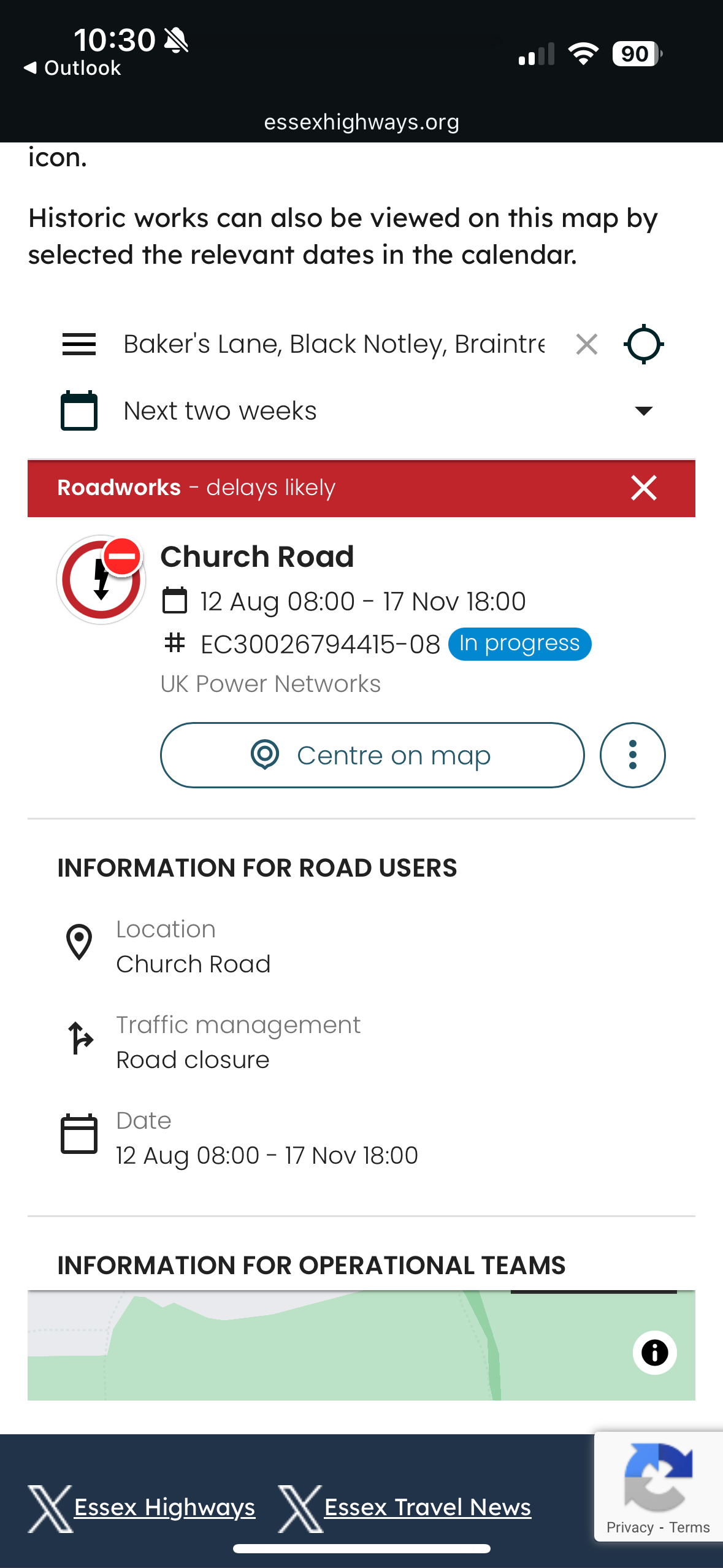Open reCAPTCHA Privacy link
723x1568 pixels.
[x=630, y=1528]
